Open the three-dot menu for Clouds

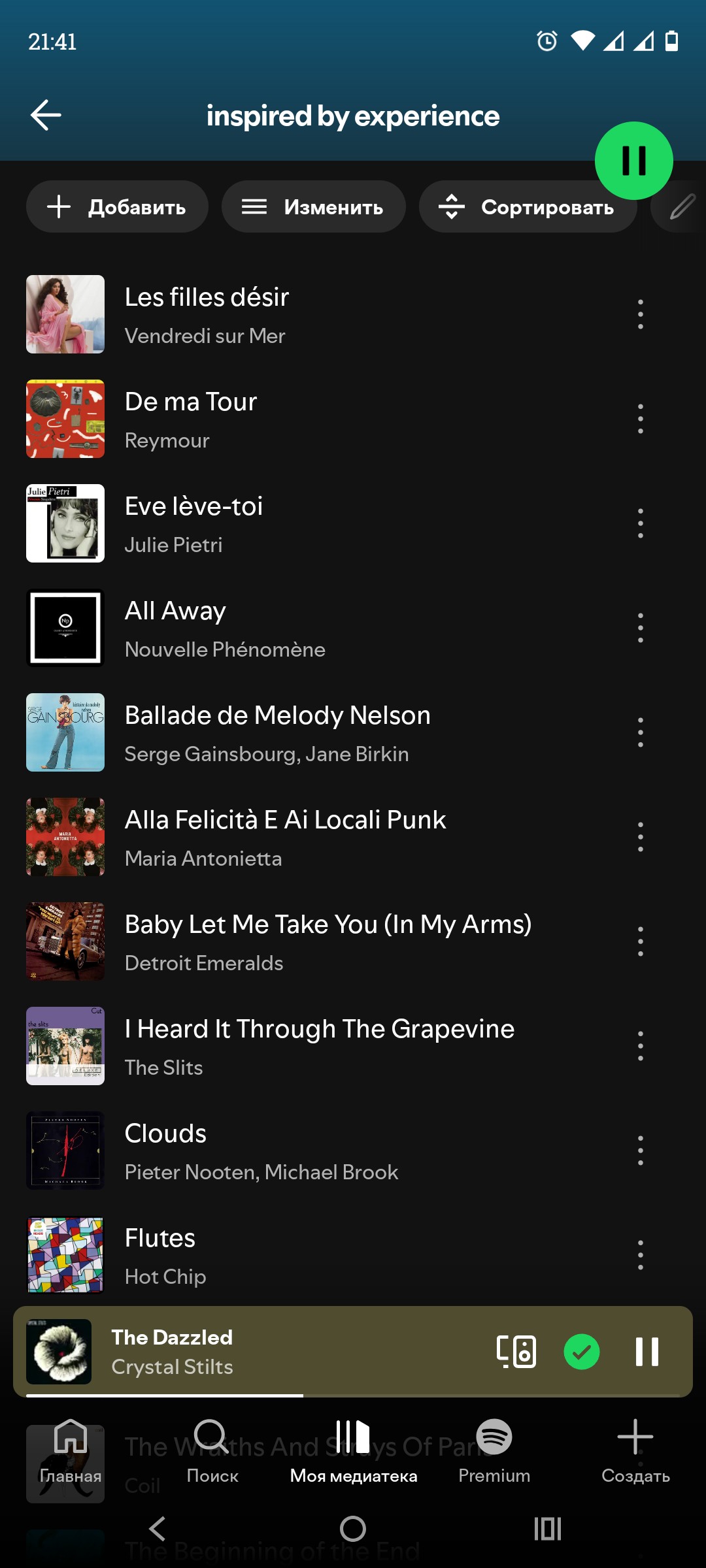click(x=641, y=1151)
